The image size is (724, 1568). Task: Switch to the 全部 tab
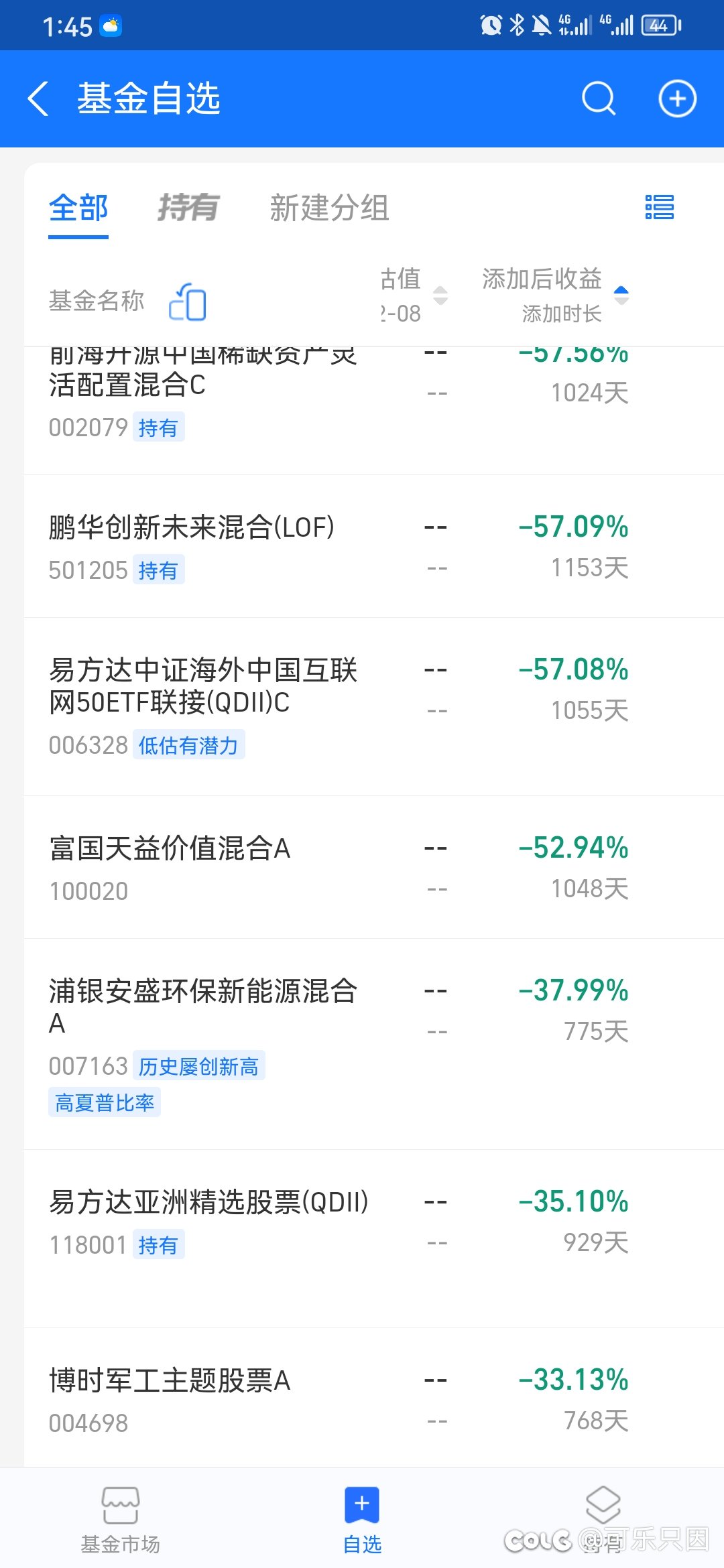click(x=78, y=208)
